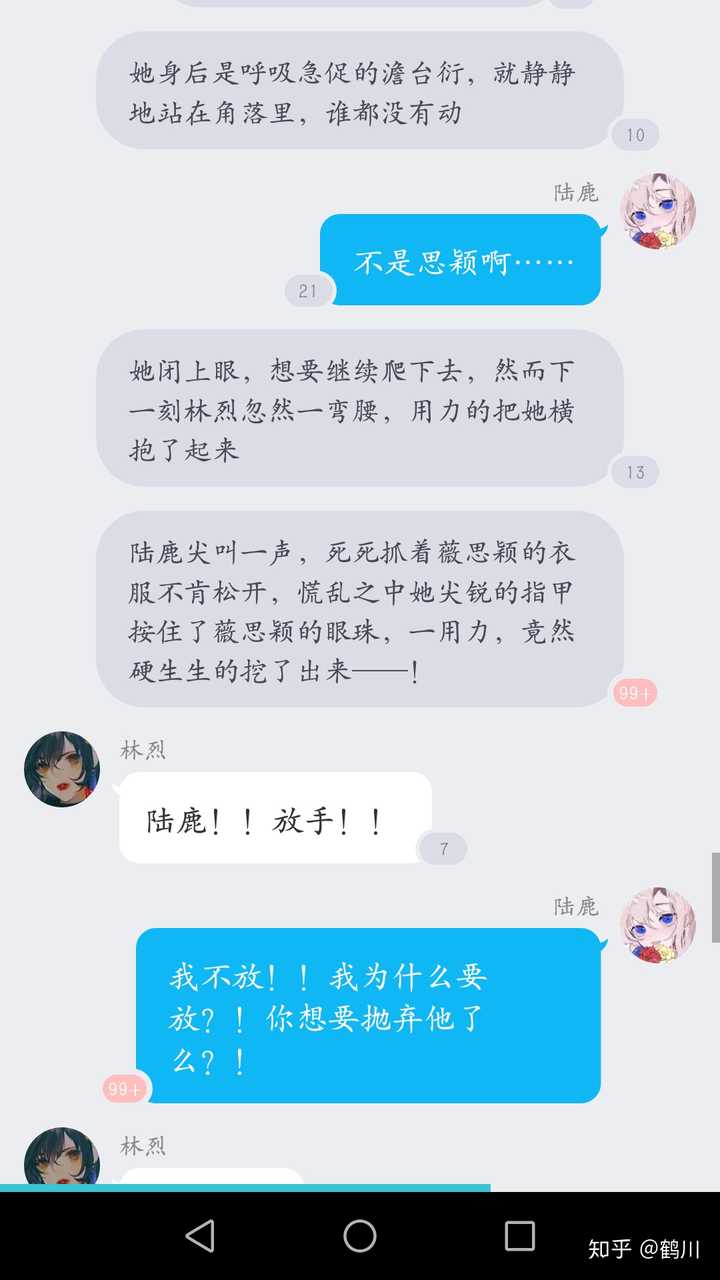Open comments badge 10 on narration bubble
Screen dimensions: 720x1280
[635, 135]
